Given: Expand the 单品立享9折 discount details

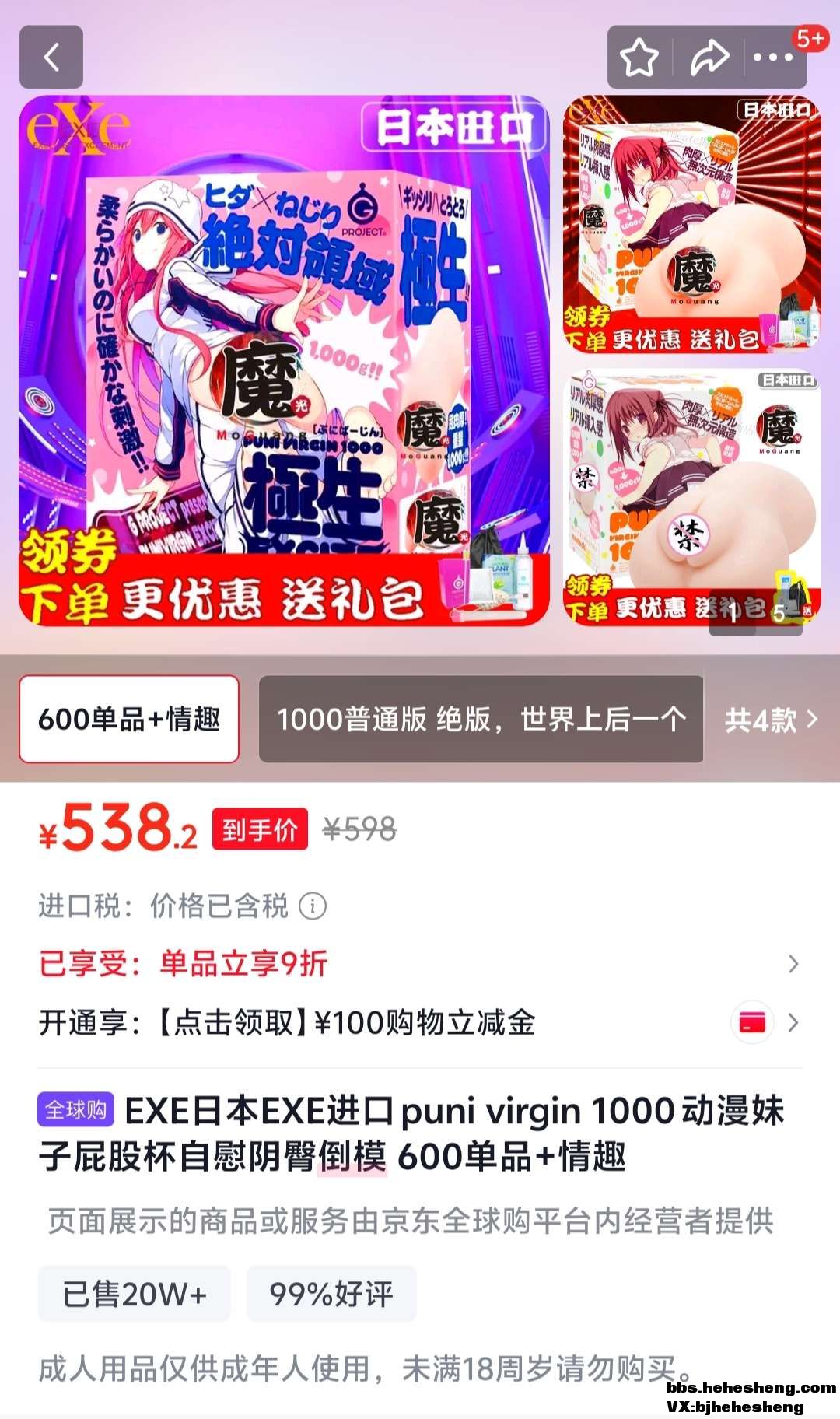Looking at the screenshot, I should tap(793, 964).
